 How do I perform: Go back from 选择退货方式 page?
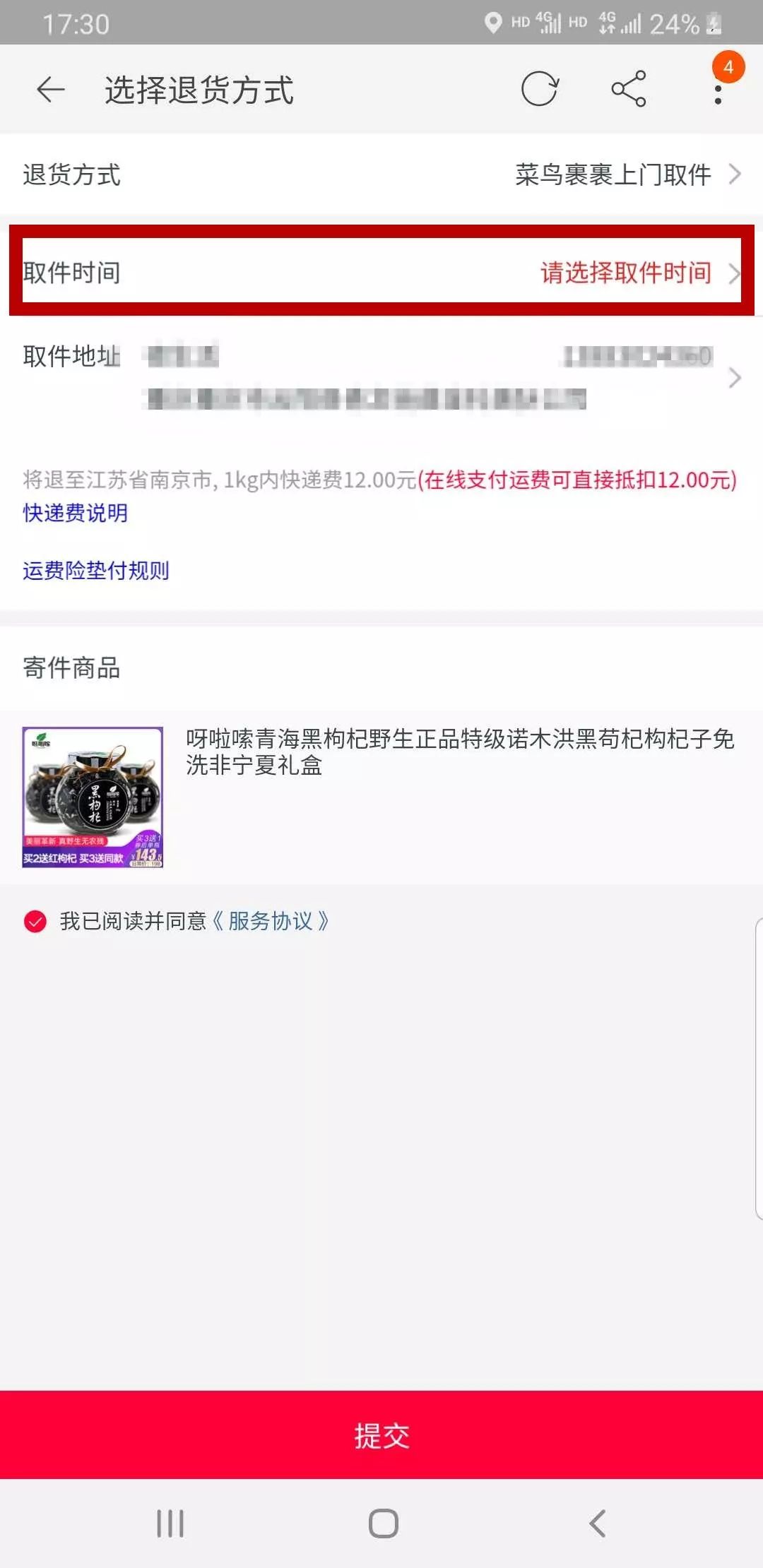[51, 90]
